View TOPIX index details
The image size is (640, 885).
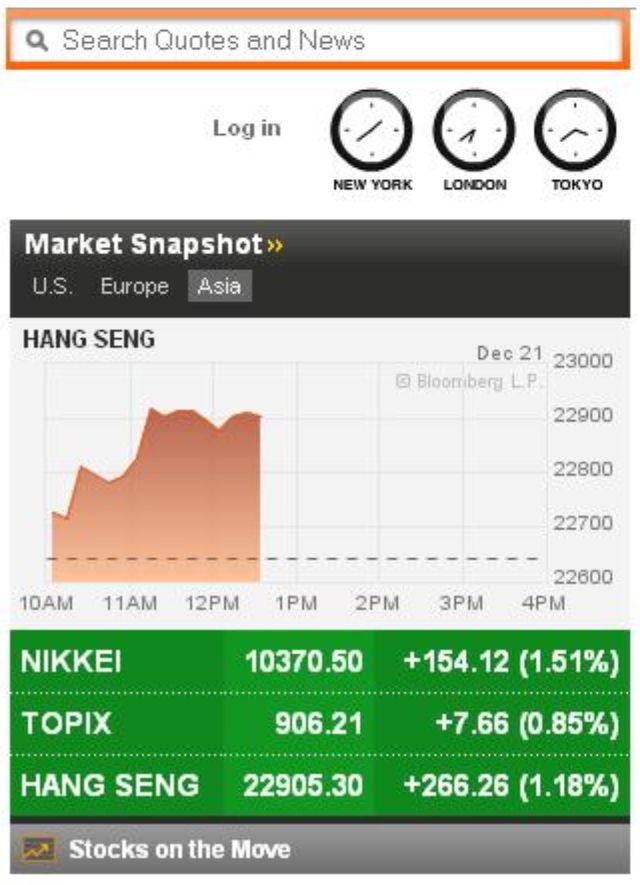coord(319,723)
